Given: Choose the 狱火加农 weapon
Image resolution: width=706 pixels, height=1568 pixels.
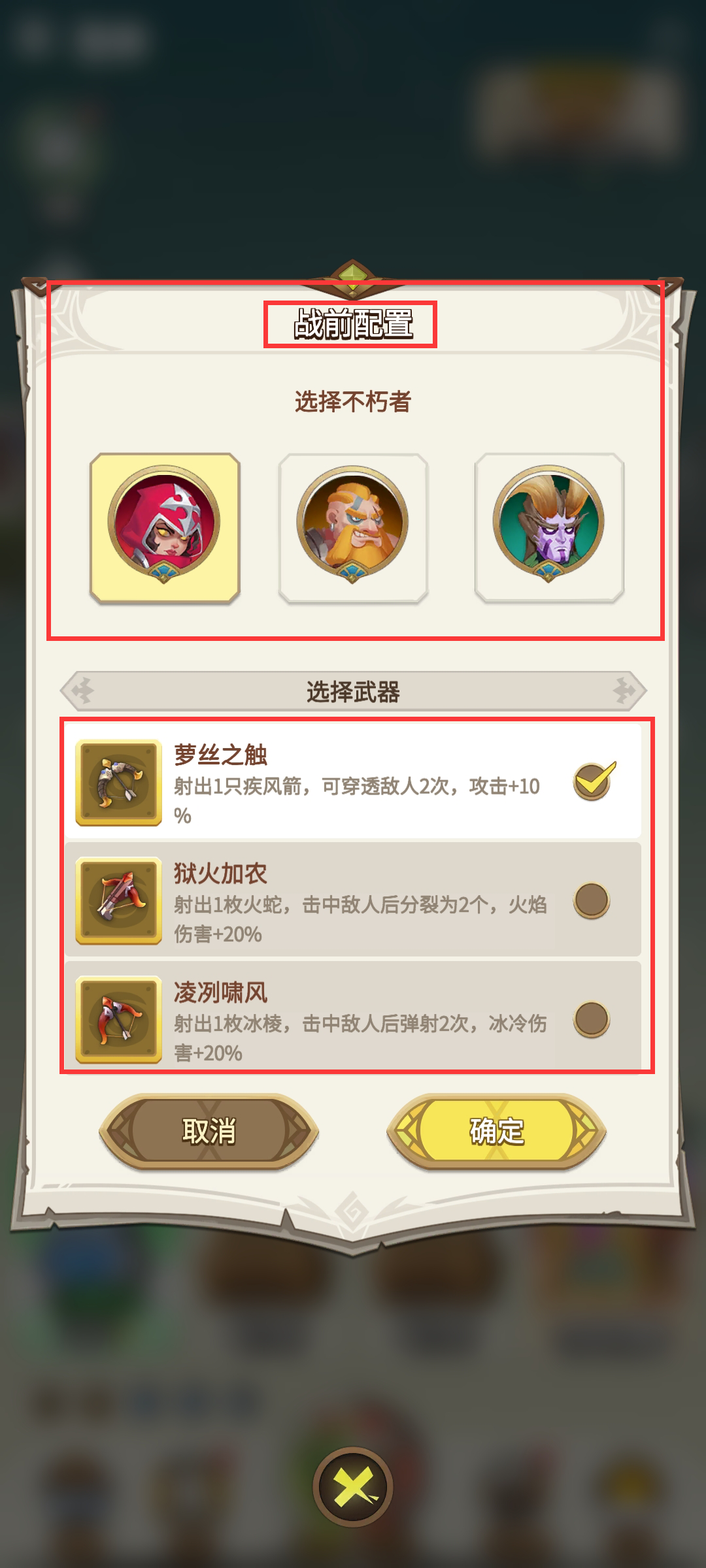Looking at the screenshot, I should 353,900.
